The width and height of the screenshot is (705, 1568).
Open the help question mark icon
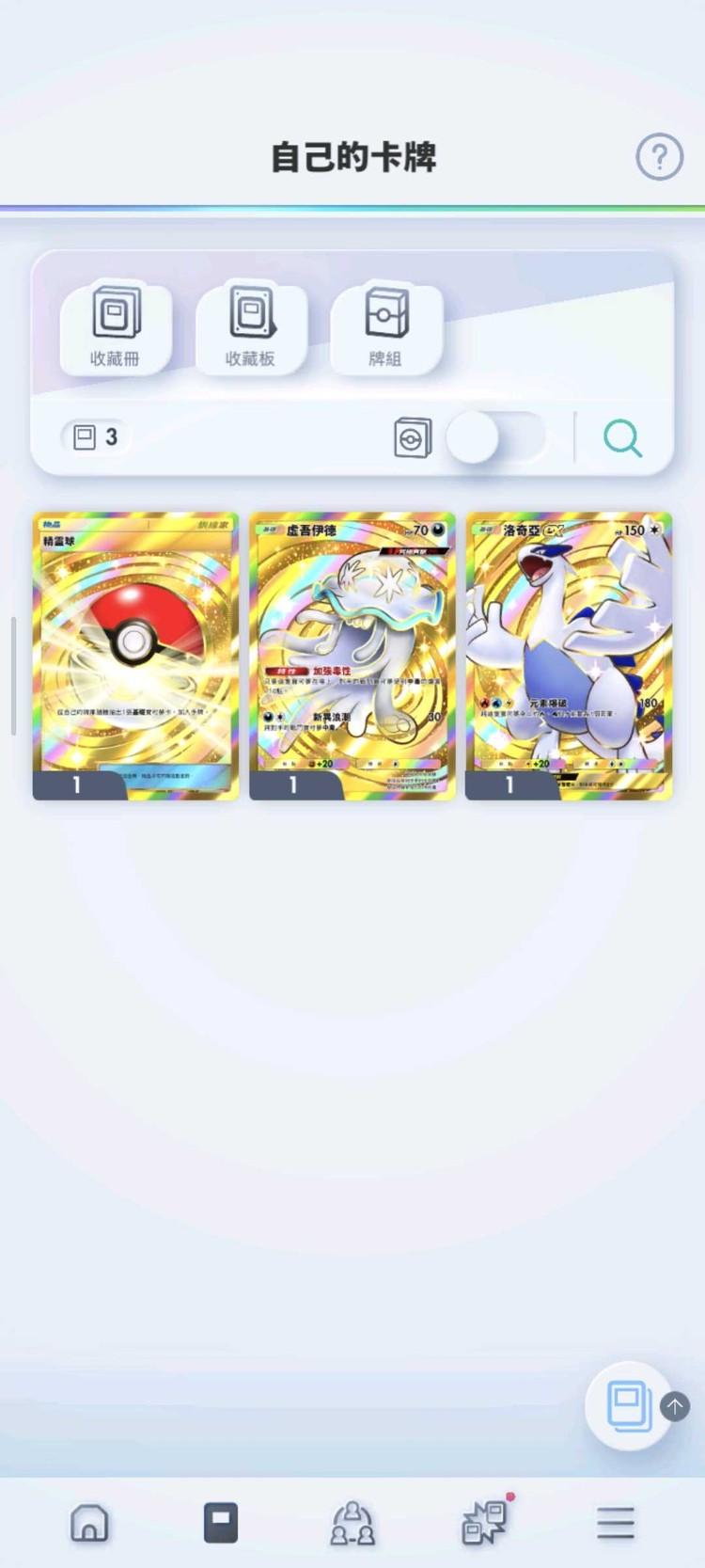[659, 157]
